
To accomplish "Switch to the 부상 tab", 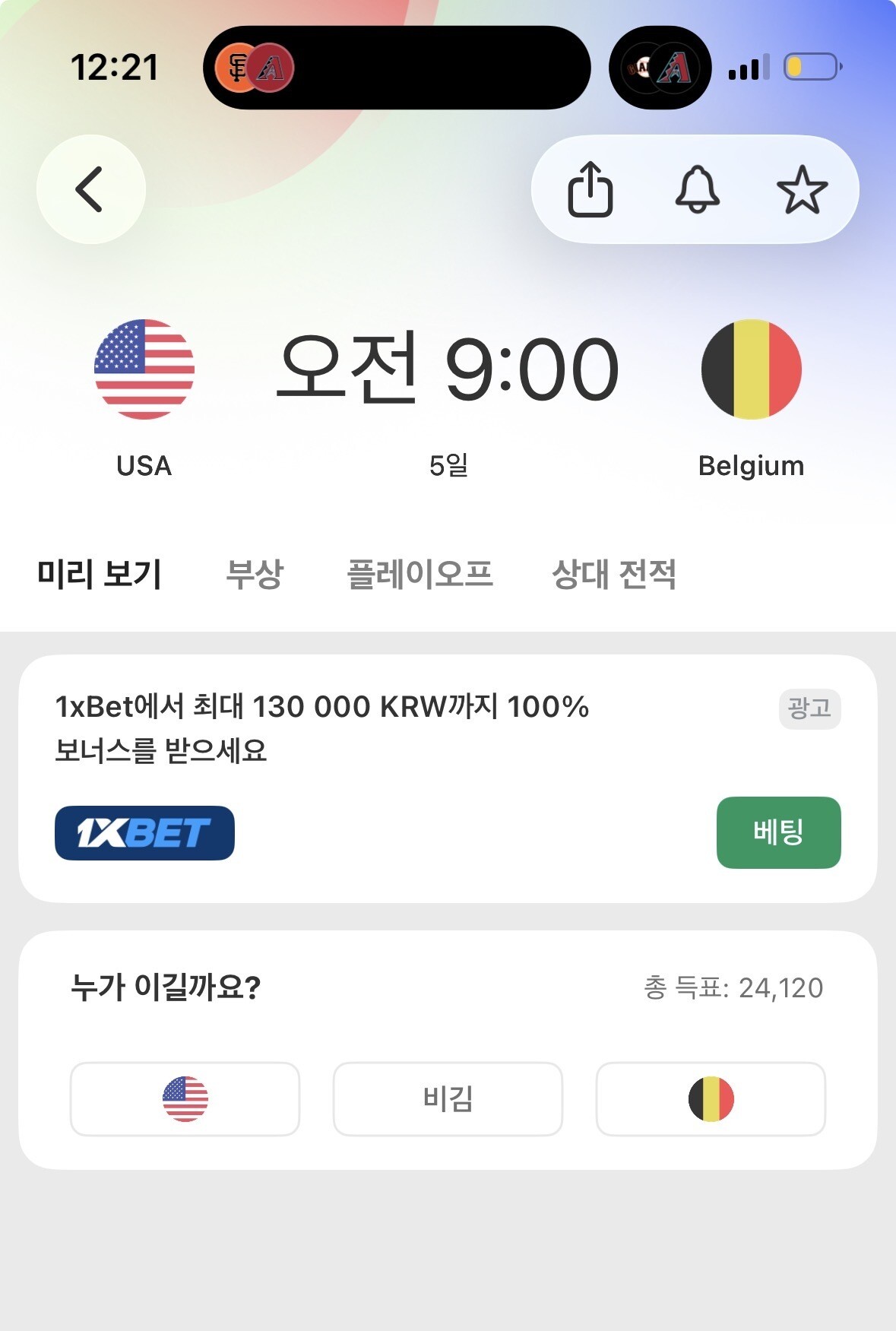I will click(255, 574).
